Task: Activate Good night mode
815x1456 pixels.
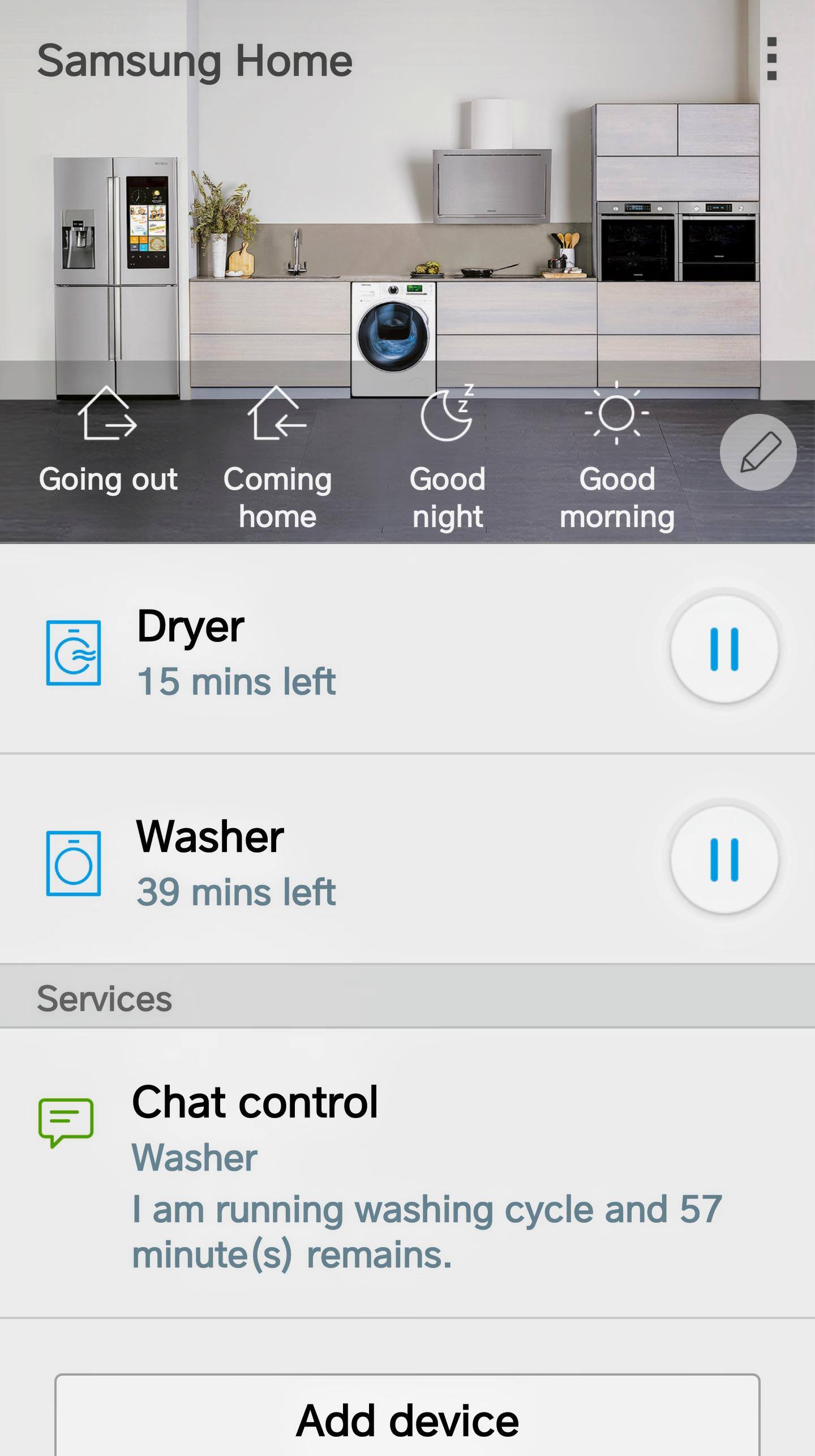Action: click(x=447, y=415)
